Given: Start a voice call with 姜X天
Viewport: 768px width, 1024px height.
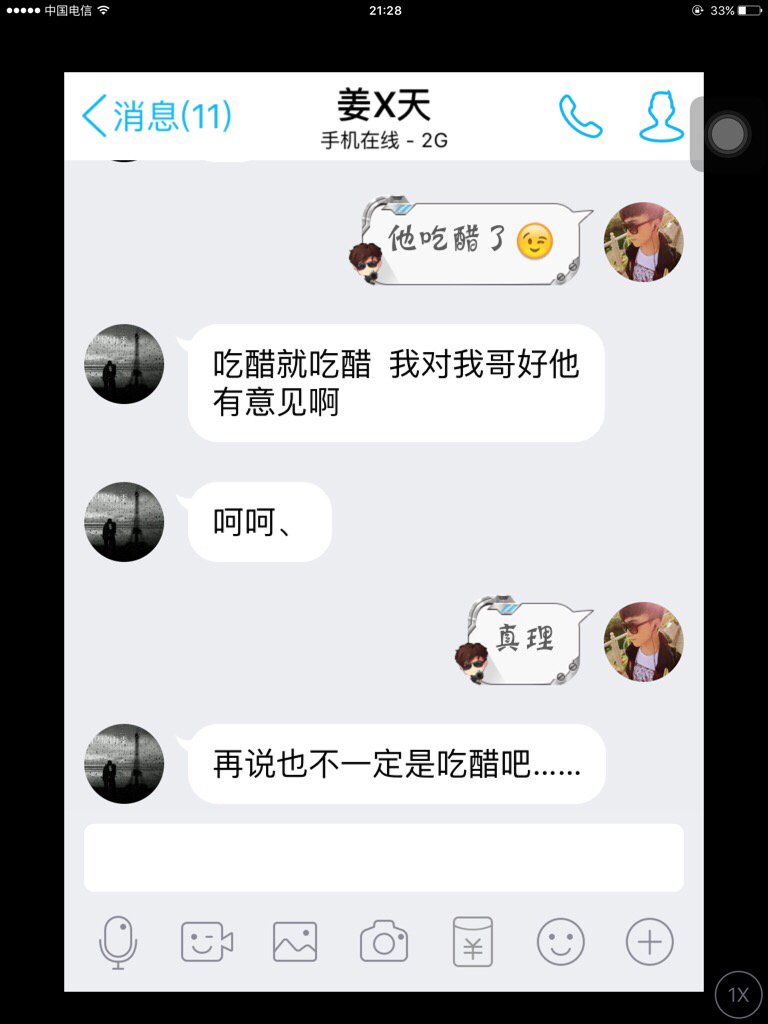Looking at the screenshot, I should pyautogui.click(x=580, y=117).
